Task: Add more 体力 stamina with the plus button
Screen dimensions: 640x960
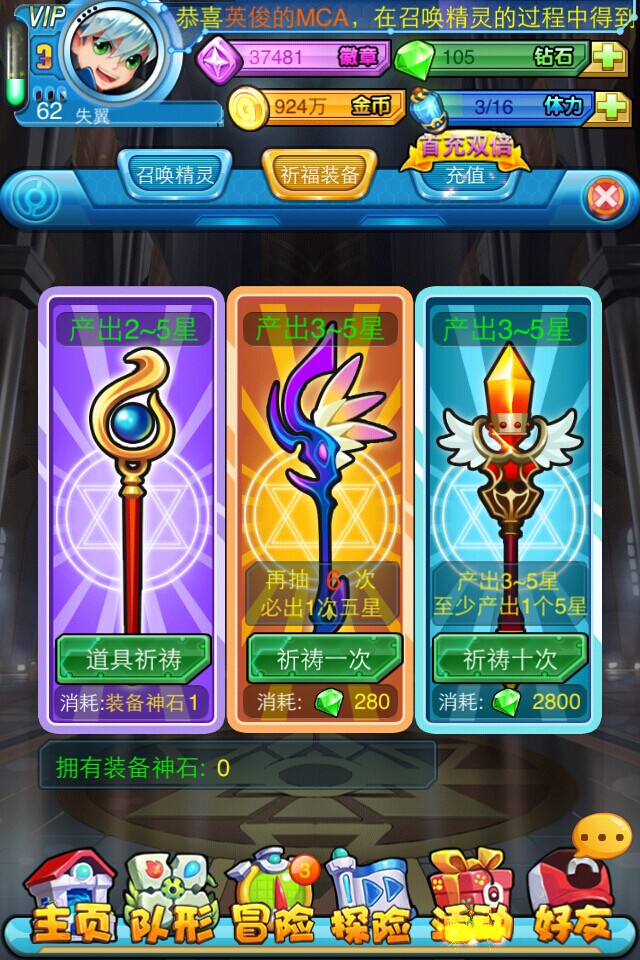Action: pos(608,106)
